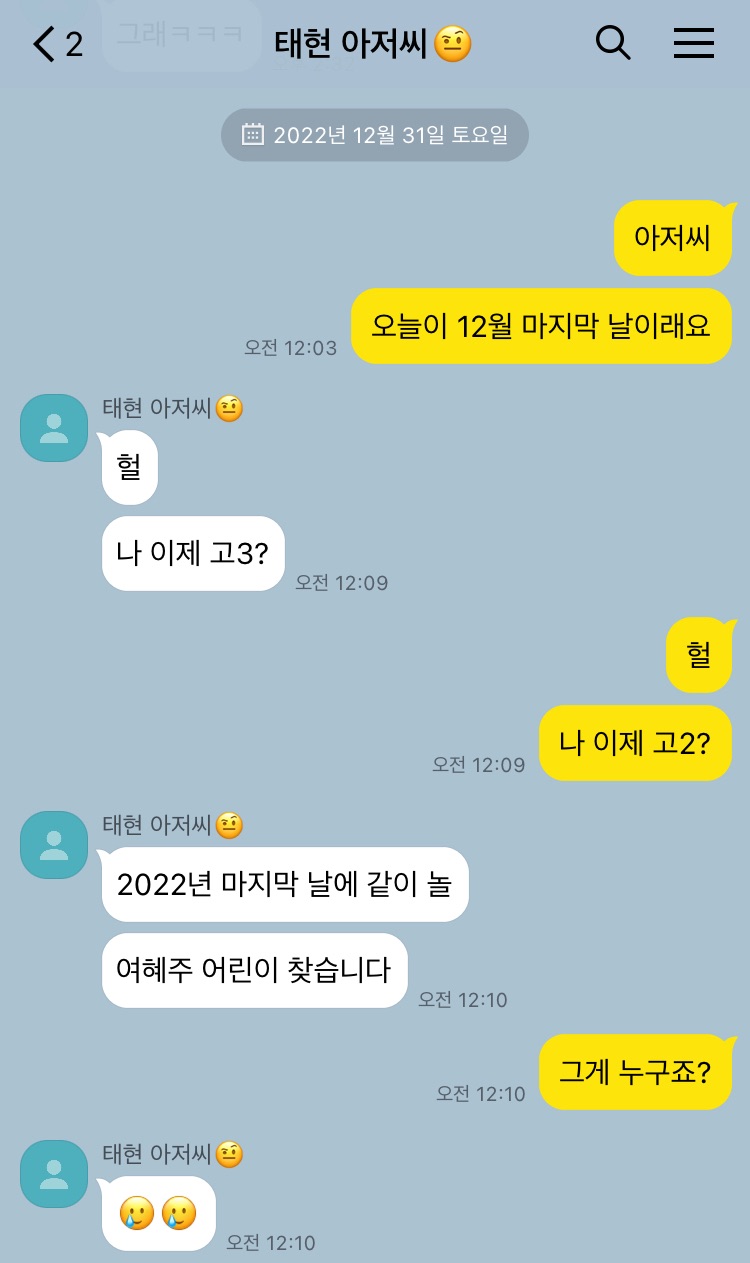Open 태현 아저씨's profile picture above 헐
The image size is (750, 1263).
(54, 428)
